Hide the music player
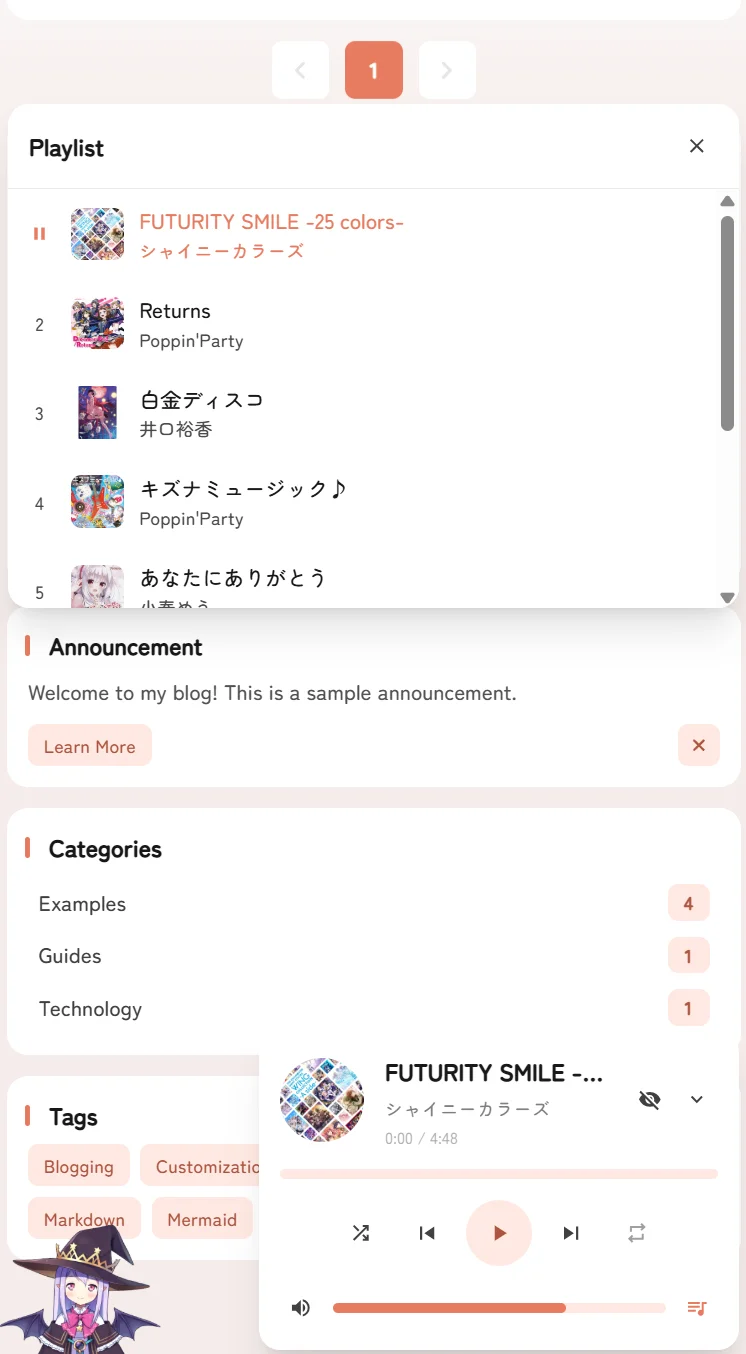This screenshot has height=1354, width=746. (650, 1100)
